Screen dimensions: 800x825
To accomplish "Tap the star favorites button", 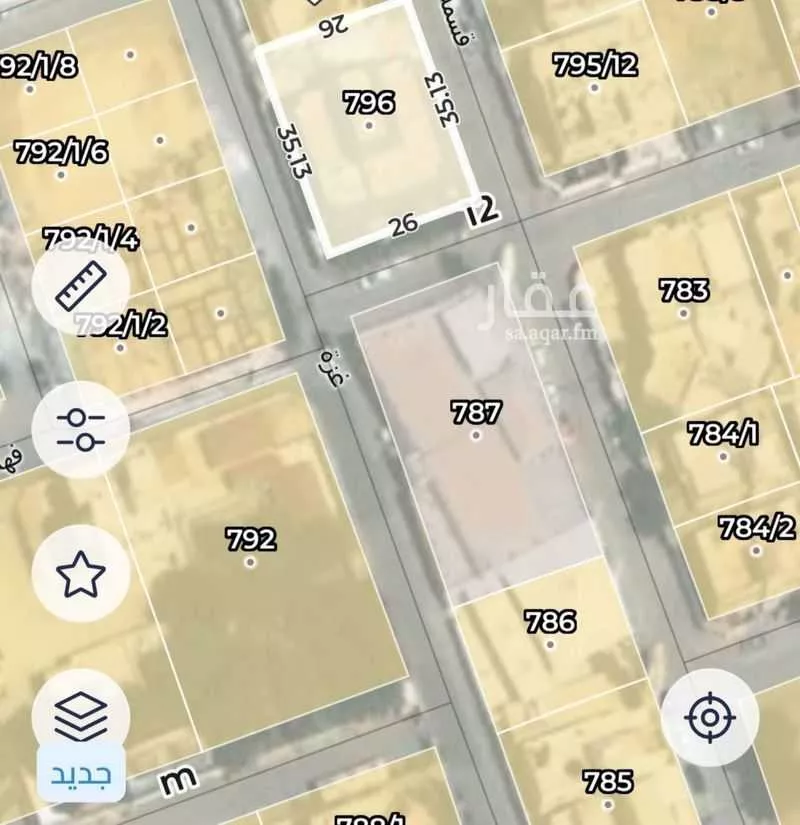I will 81,573.
